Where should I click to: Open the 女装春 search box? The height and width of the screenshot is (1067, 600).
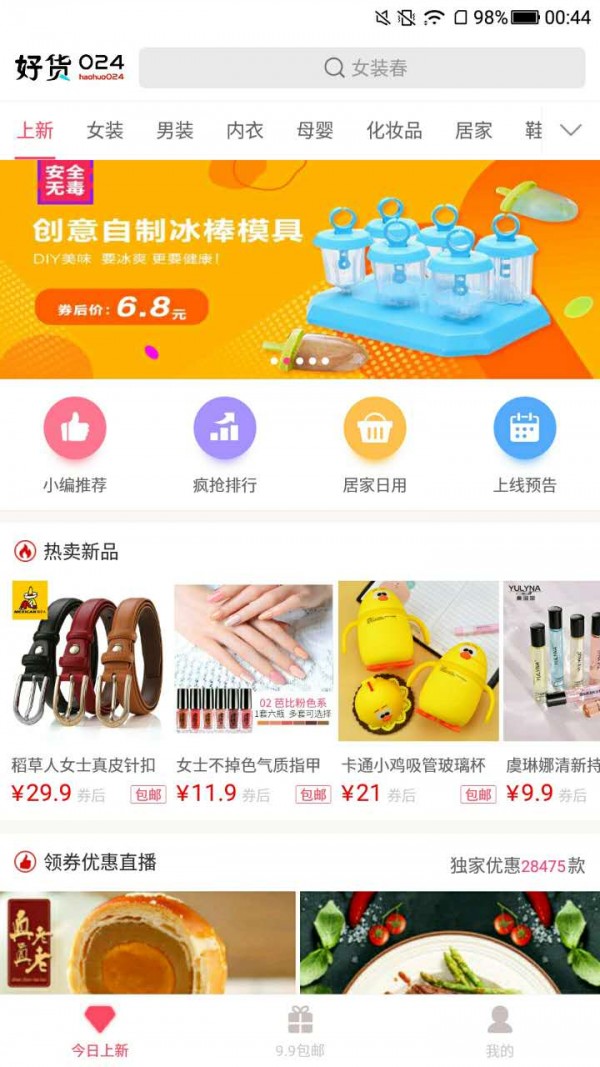pyautogui.click(x=361, y=68)
